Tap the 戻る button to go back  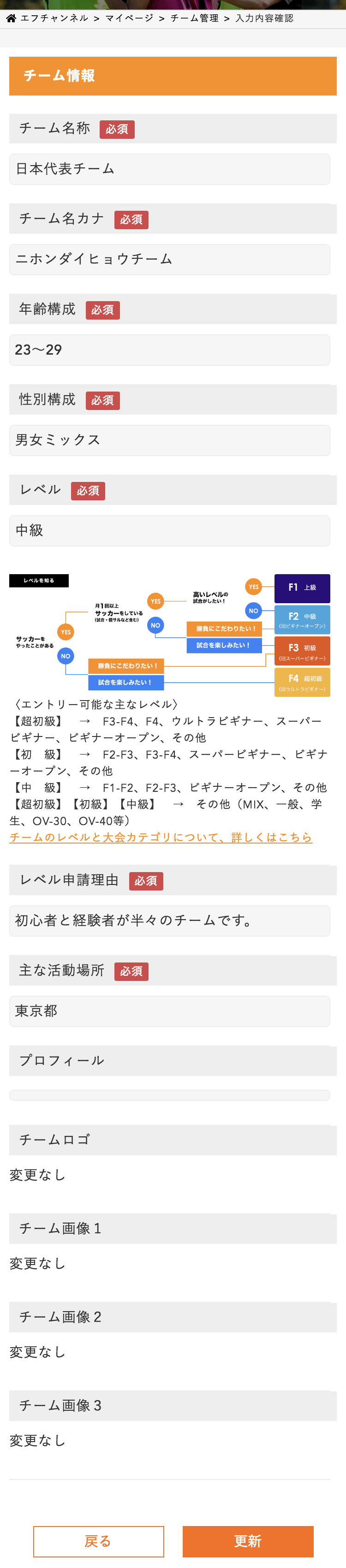coord(98,1541)
